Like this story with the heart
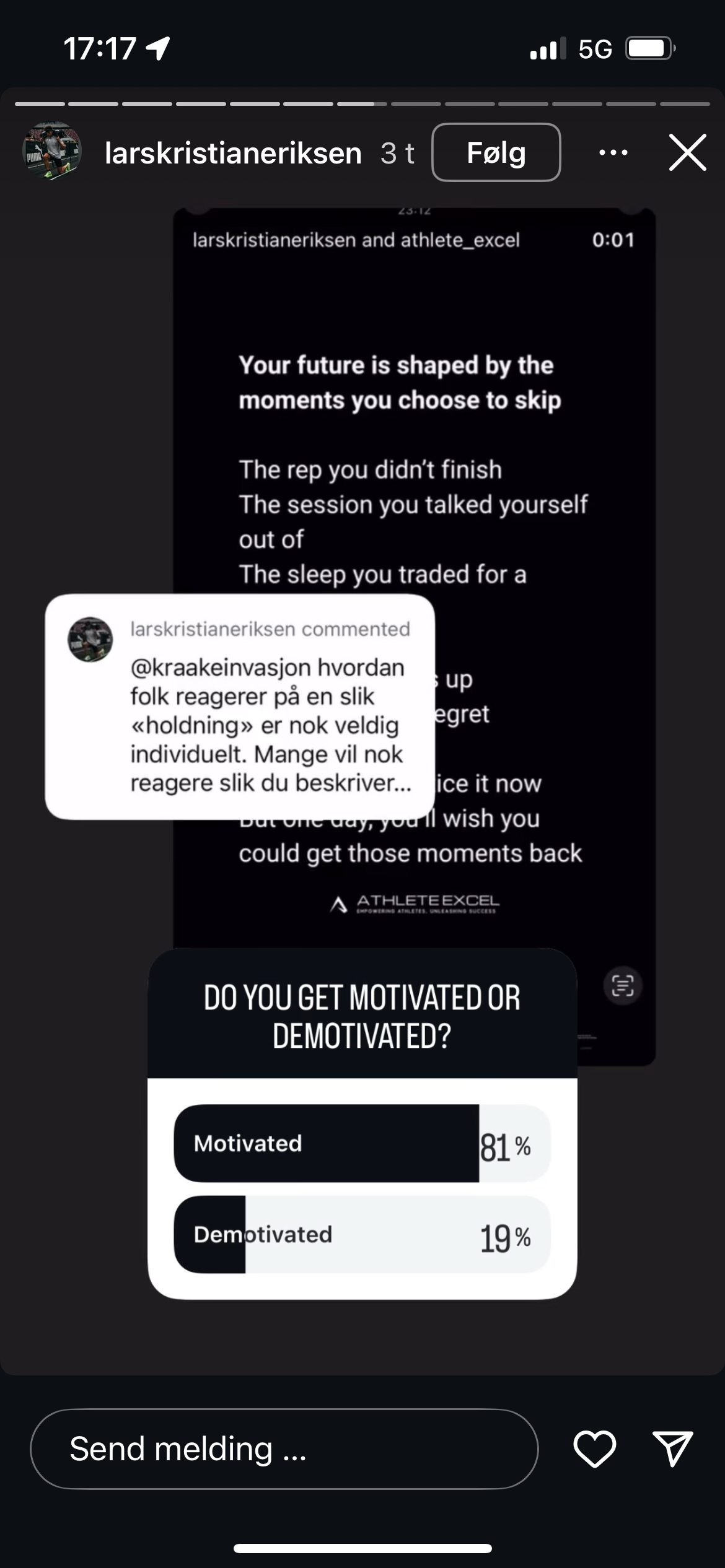Screen dimensions: 725x1568 (595, 1449)
